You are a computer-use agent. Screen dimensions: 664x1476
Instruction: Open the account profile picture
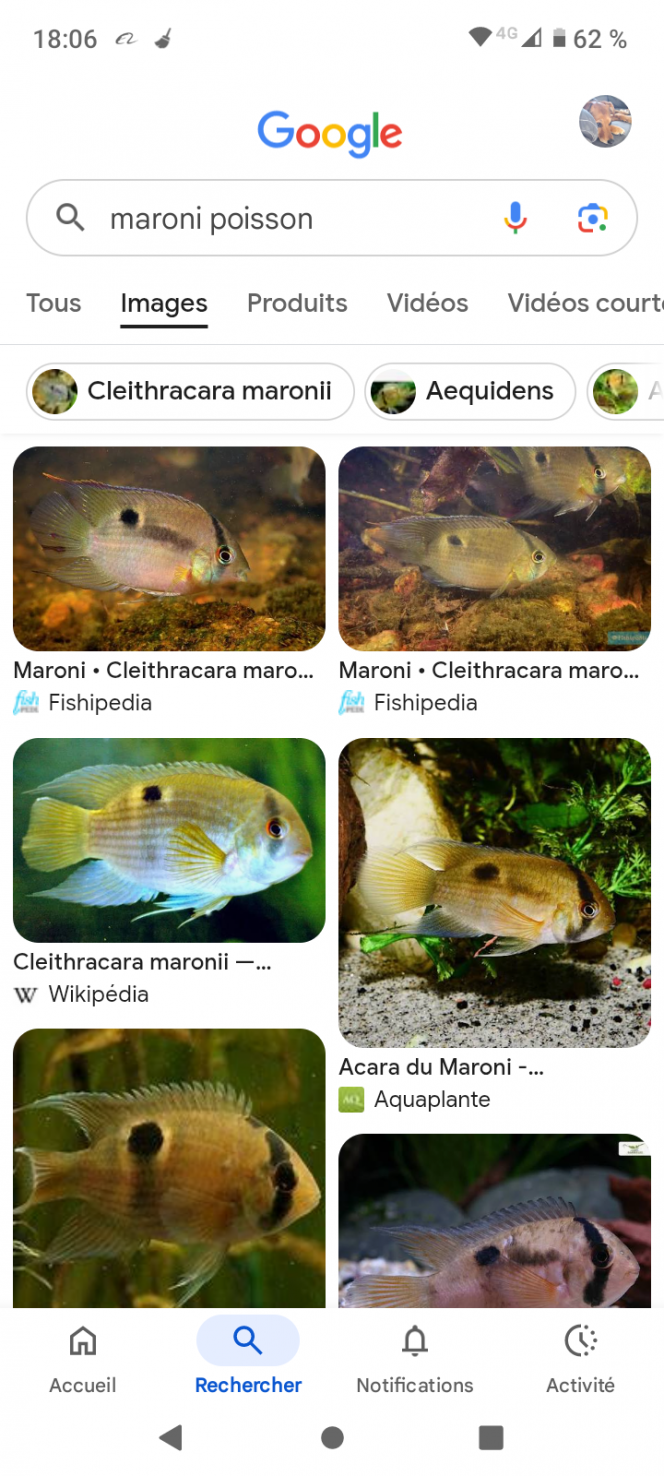tap(605, 122)
